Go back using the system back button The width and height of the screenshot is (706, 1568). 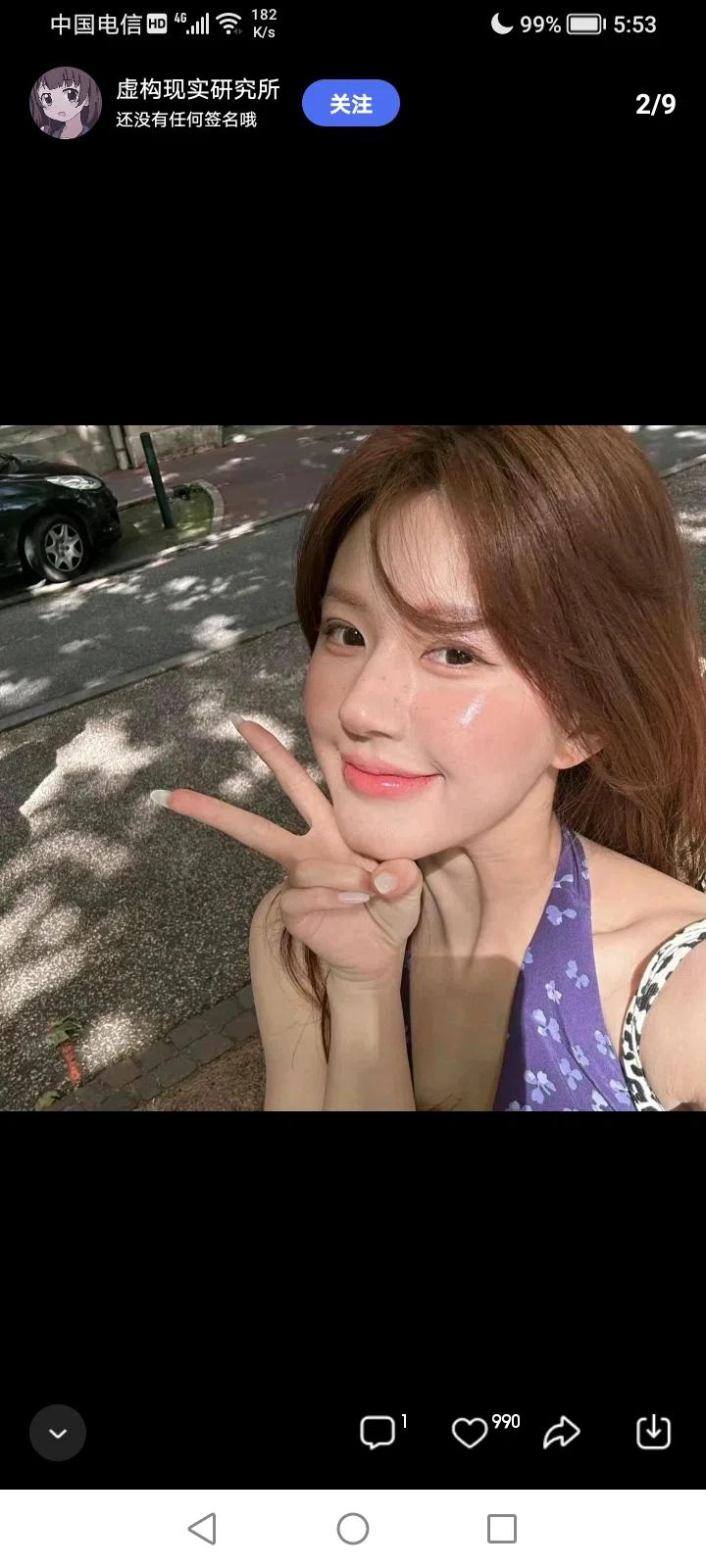point(202,1529)
